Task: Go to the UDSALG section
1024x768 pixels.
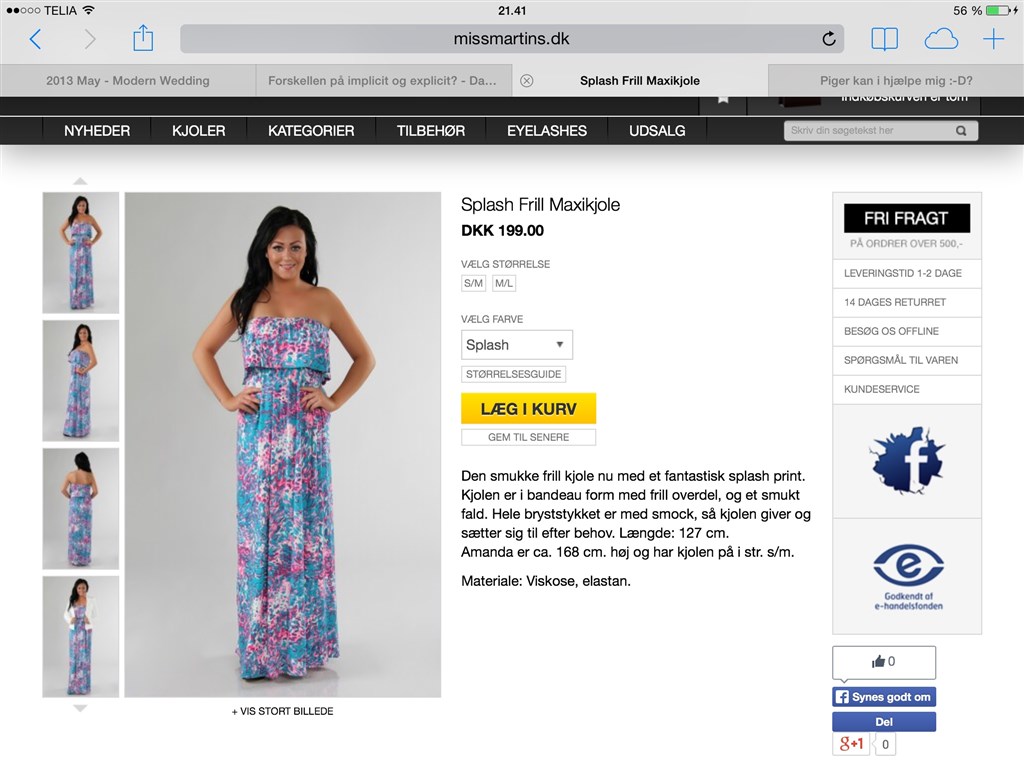Action: [657, 131]
